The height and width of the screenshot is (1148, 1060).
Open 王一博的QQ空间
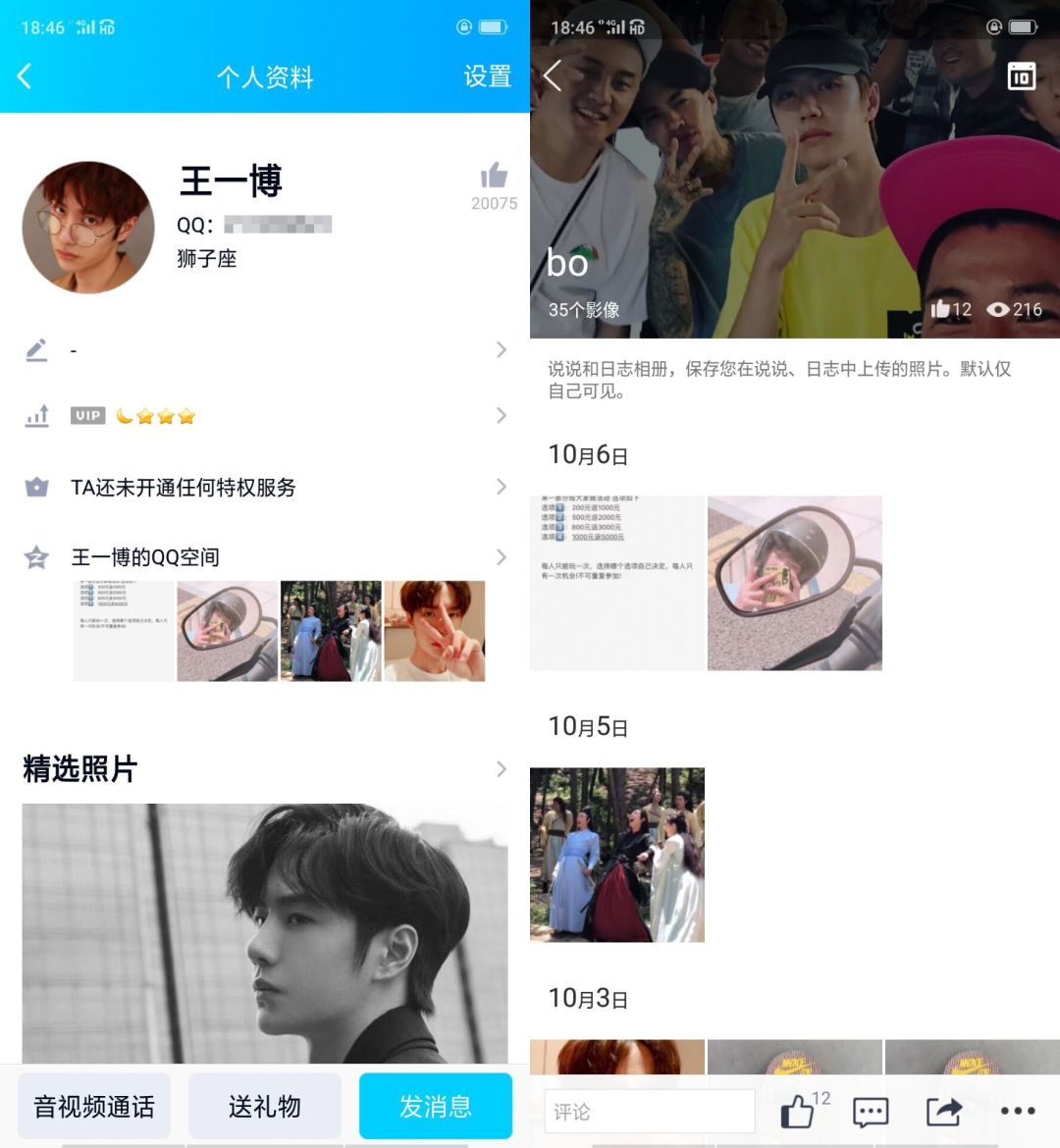265,557
